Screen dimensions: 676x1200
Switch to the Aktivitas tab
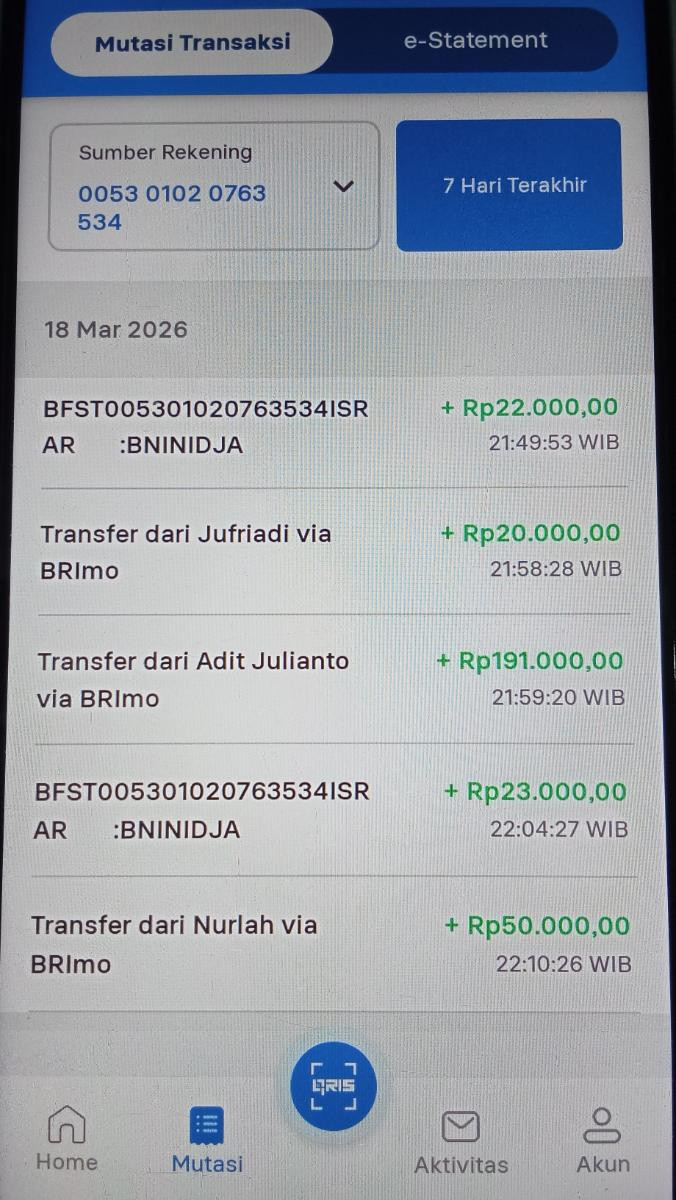[x=461, y=1140]
